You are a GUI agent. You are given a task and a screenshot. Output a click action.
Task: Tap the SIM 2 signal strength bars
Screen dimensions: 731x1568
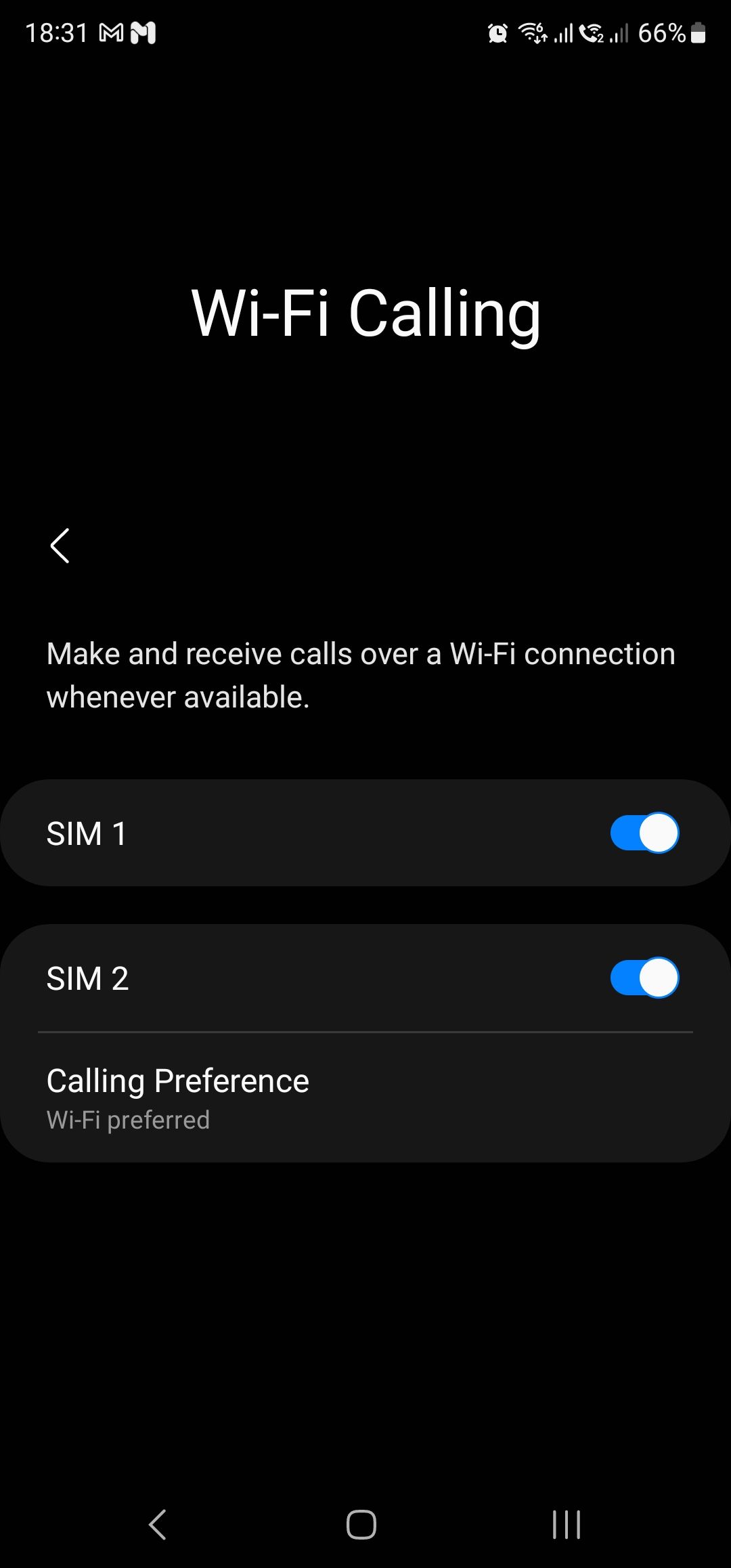tap(619, 33)
